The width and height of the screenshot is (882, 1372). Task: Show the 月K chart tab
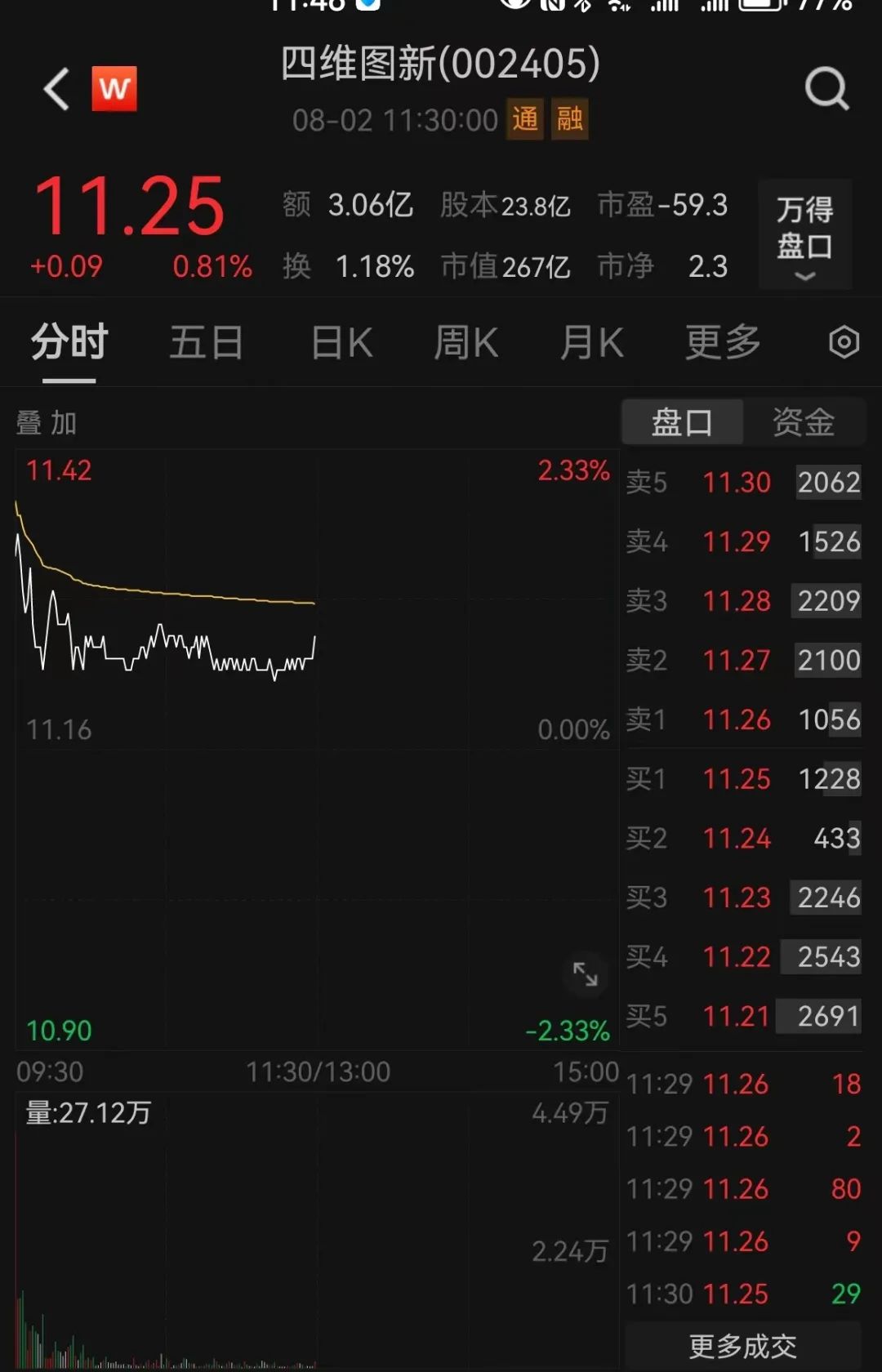pyautogui.click(x=592, y=342)
